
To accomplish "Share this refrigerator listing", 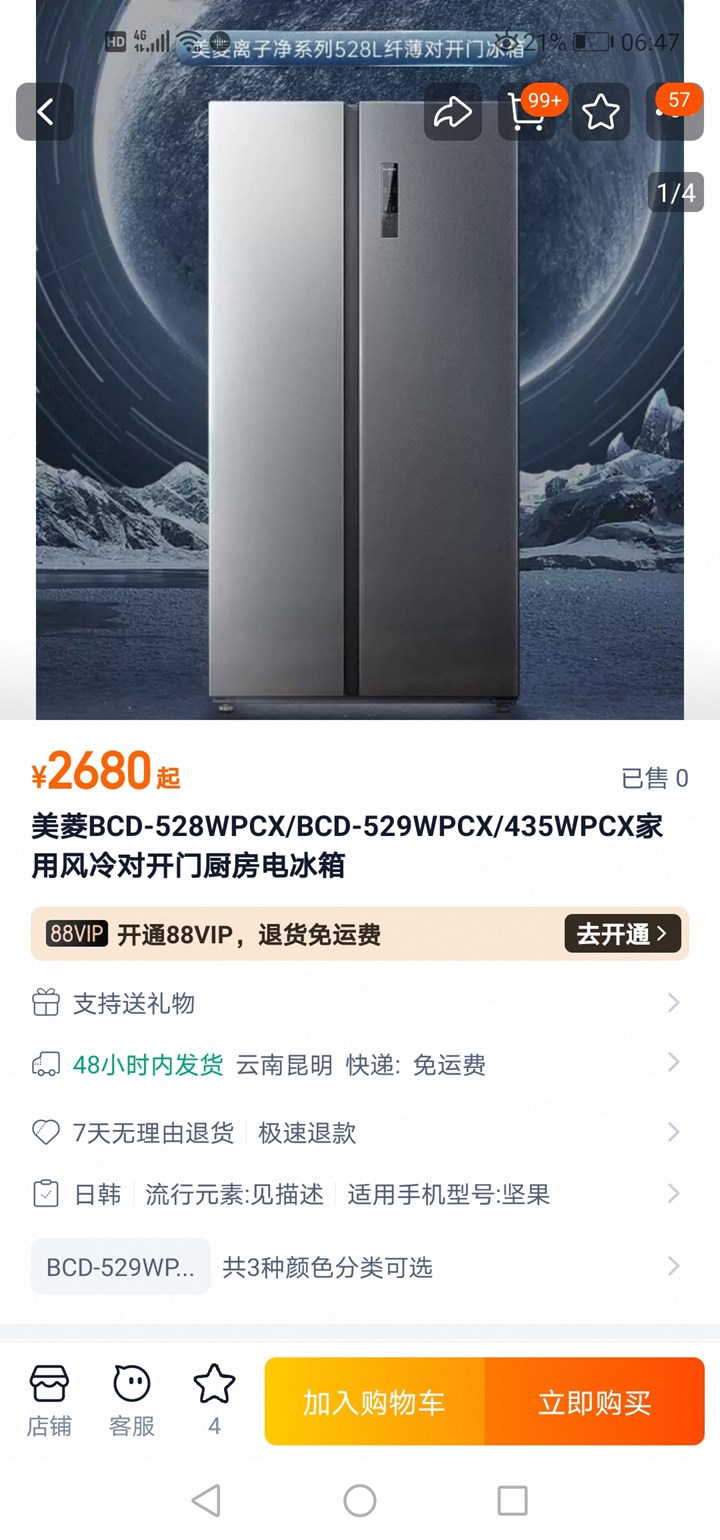I will point(452,112).
